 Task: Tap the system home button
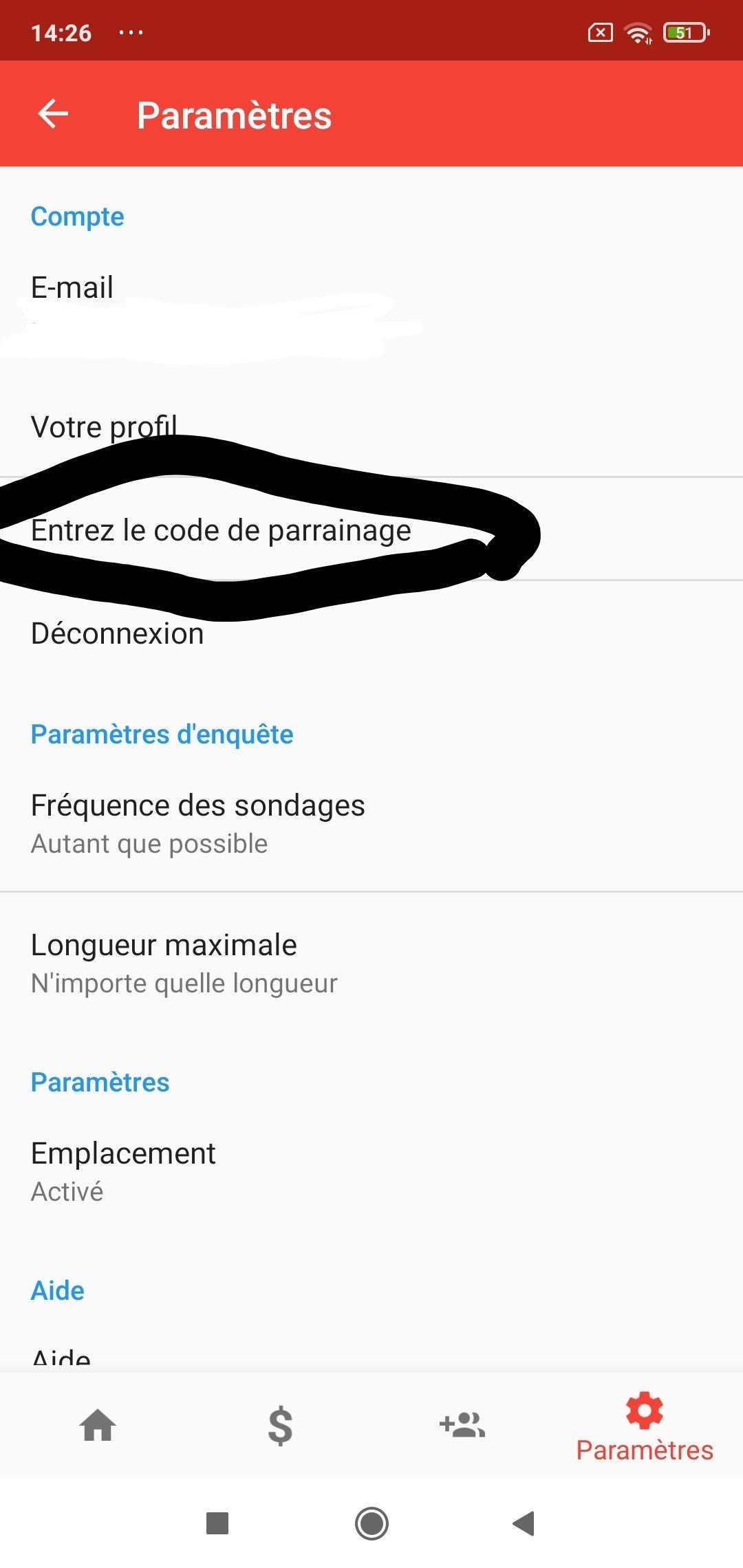(371, 1523)
